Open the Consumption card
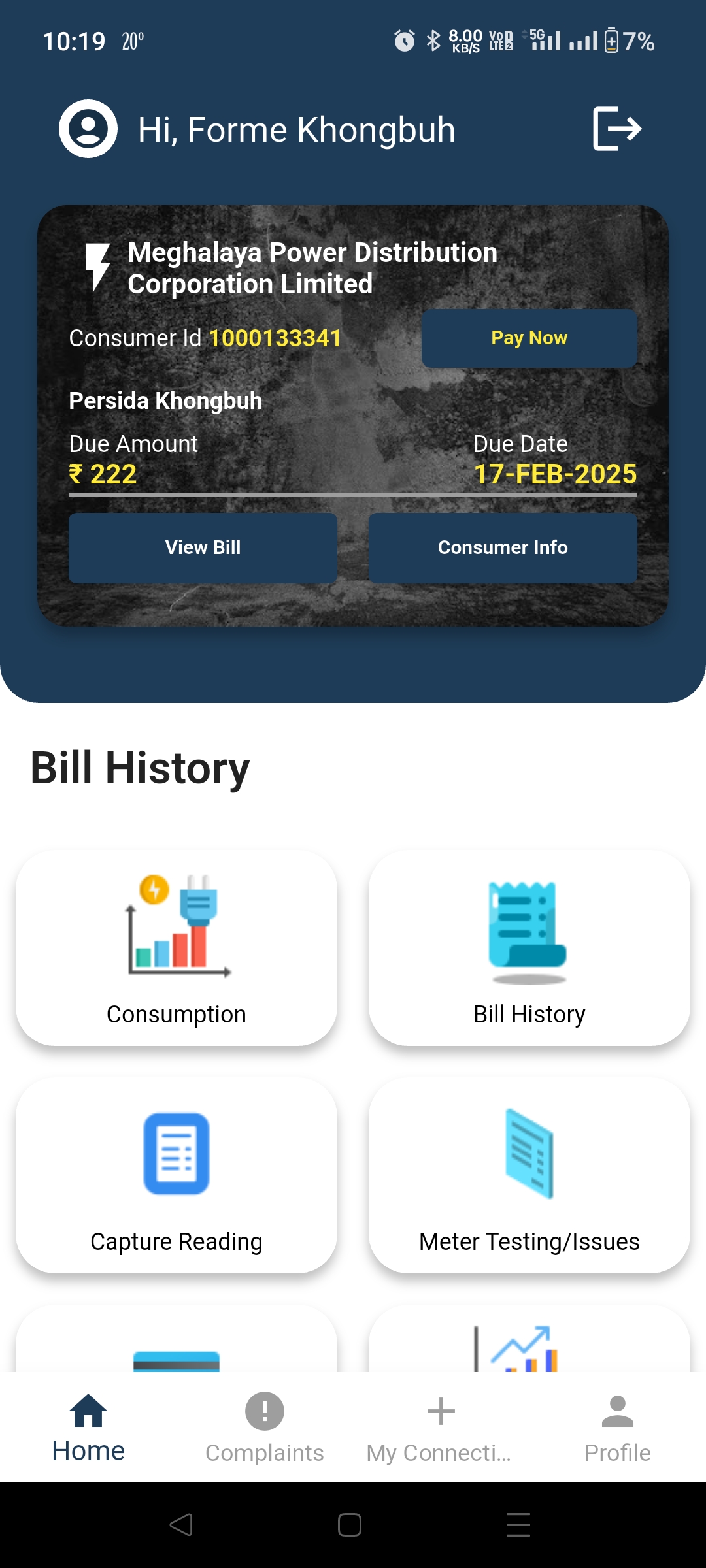This screenshot has width=706, height=1568. click(176, 948)
